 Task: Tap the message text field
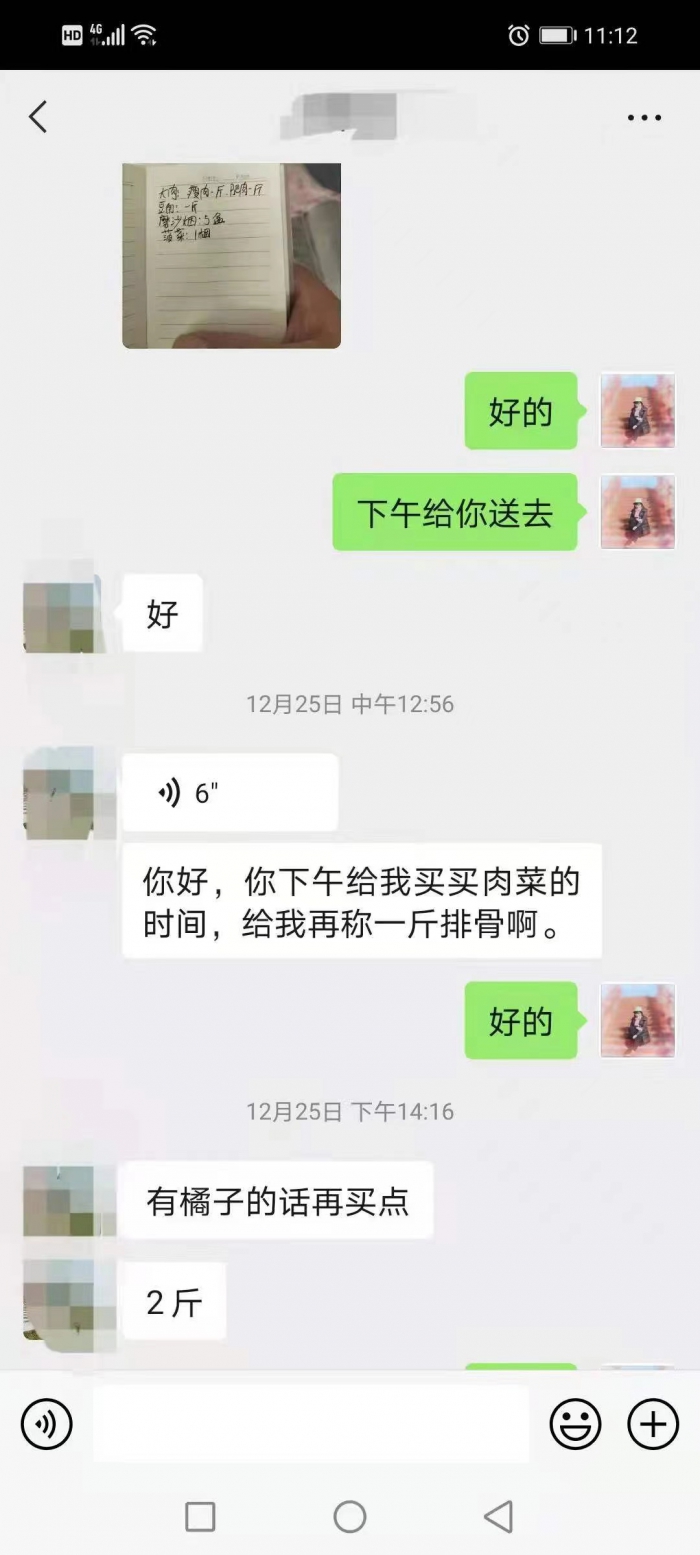(311, 1423)
